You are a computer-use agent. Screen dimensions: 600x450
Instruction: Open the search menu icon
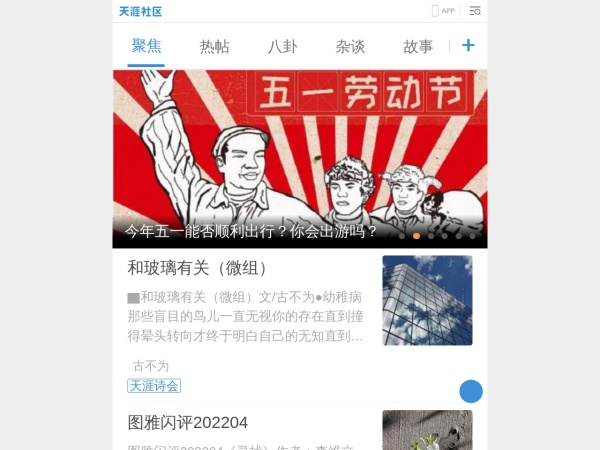[x=475, y=11]
